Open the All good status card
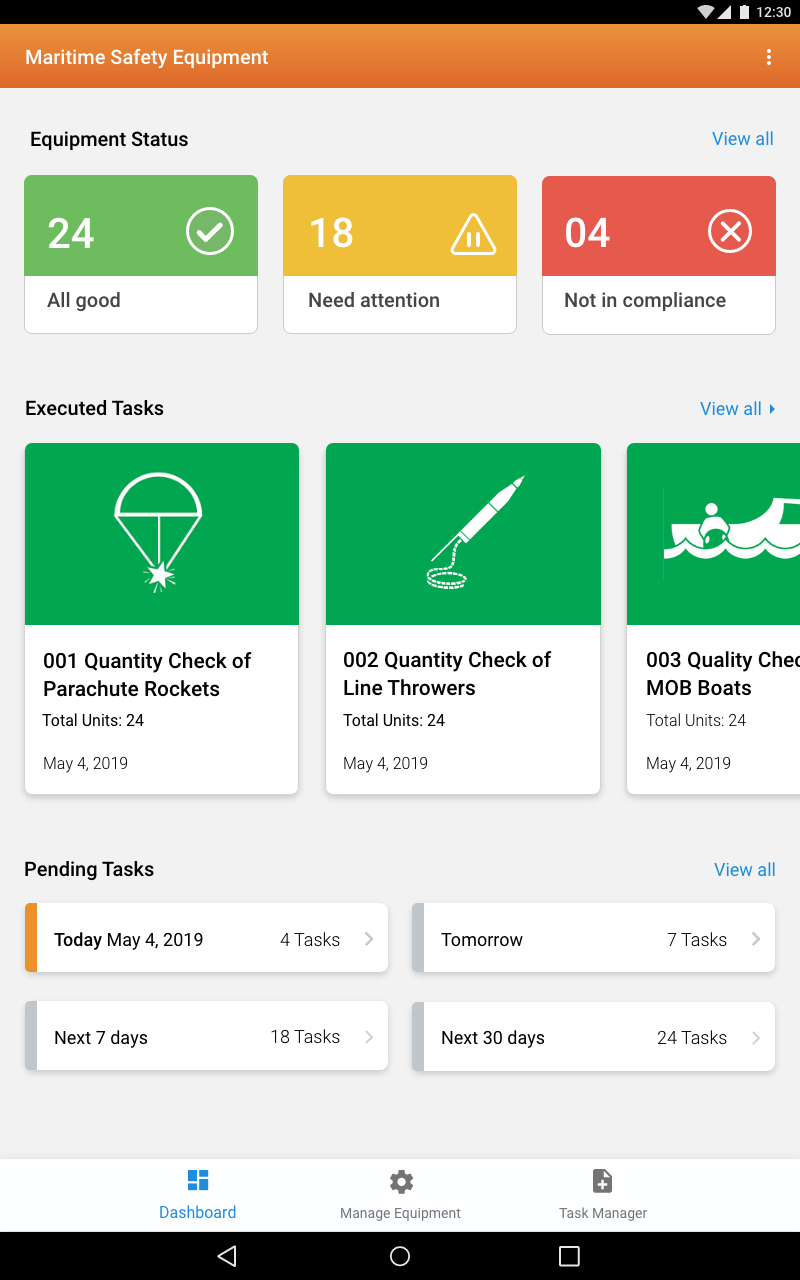Screen dimensions: 800x1280 point(141,254)
